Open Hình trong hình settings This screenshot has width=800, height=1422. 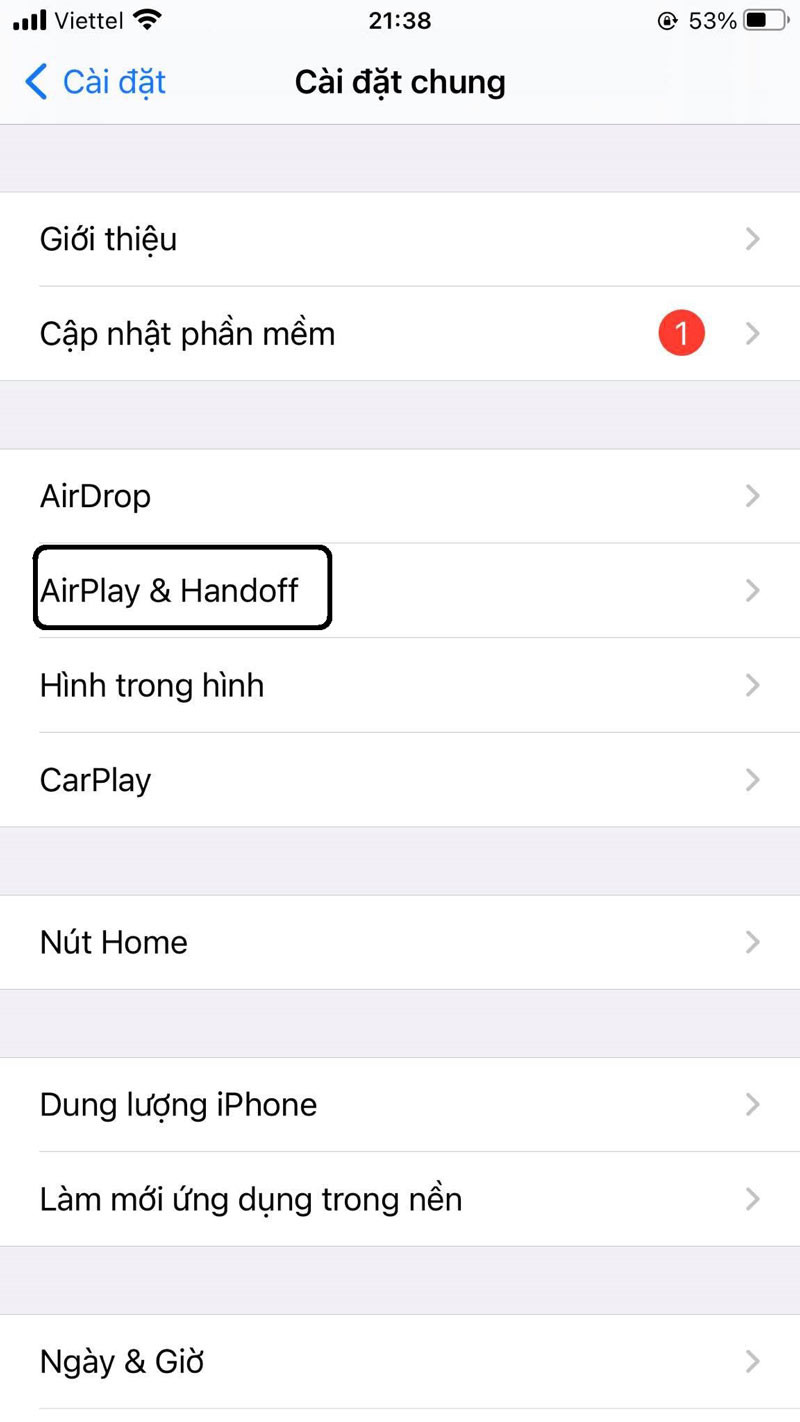pyautogui.click(x=400, y=685)
